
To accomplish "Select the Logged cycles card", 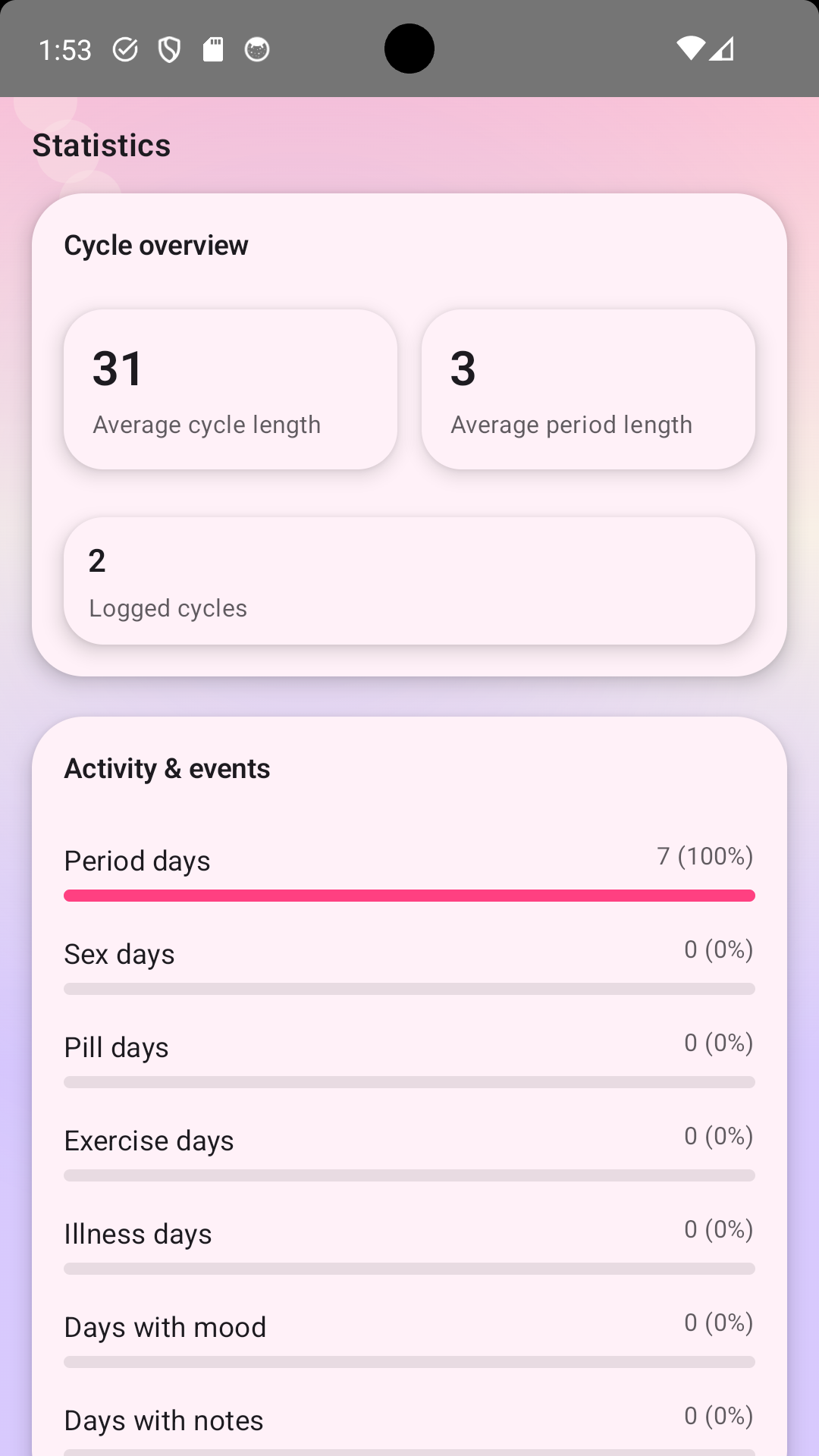I will click(409, 580).
